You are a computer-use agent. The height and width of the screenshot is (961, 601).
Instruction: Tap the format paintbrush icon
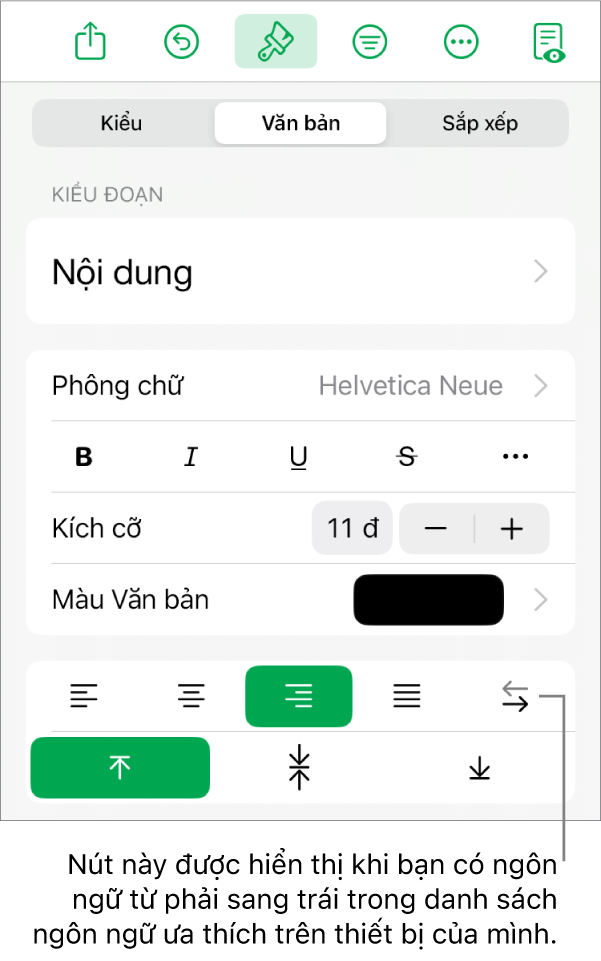[275, 42]
